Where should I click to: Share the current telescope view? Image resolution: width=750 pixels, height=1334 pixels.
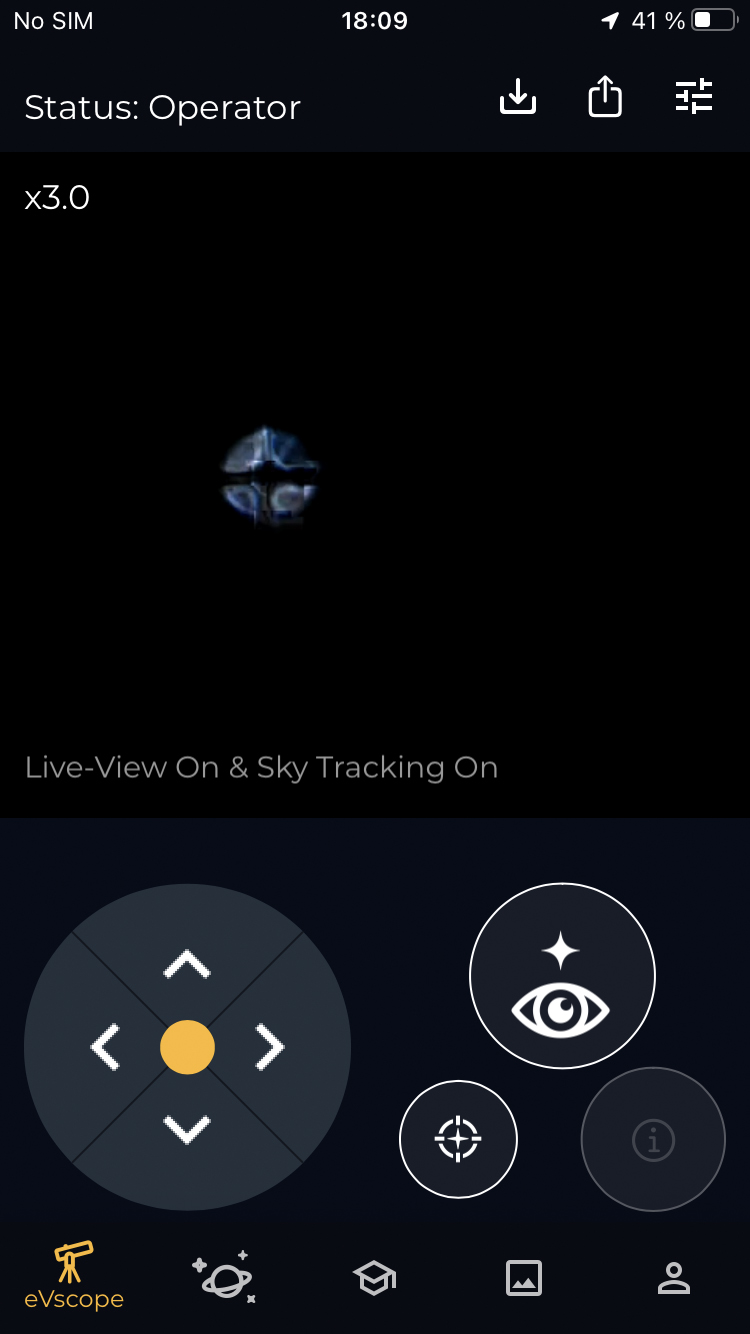click(x=605, y=97)
